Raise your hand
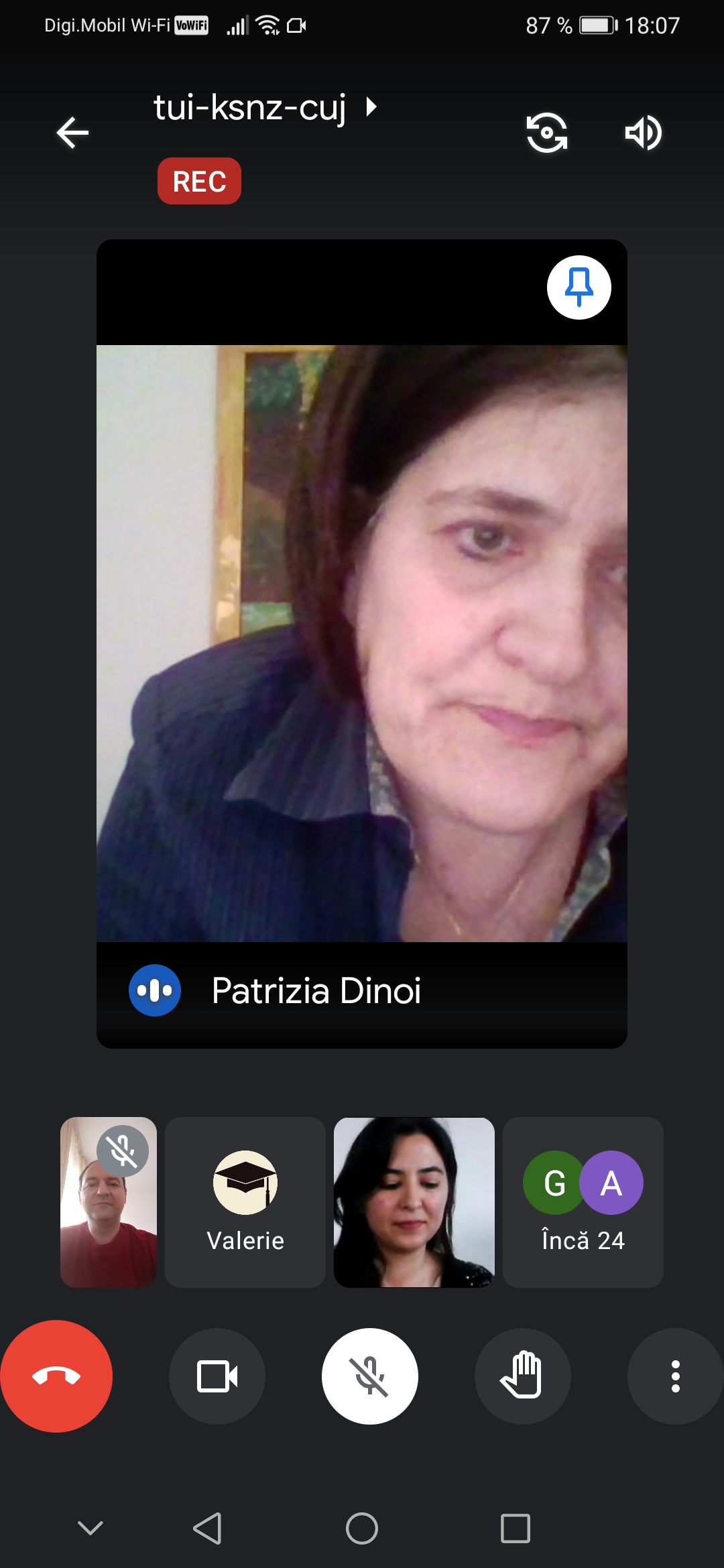The image size is (724, 1568). 523,1376
